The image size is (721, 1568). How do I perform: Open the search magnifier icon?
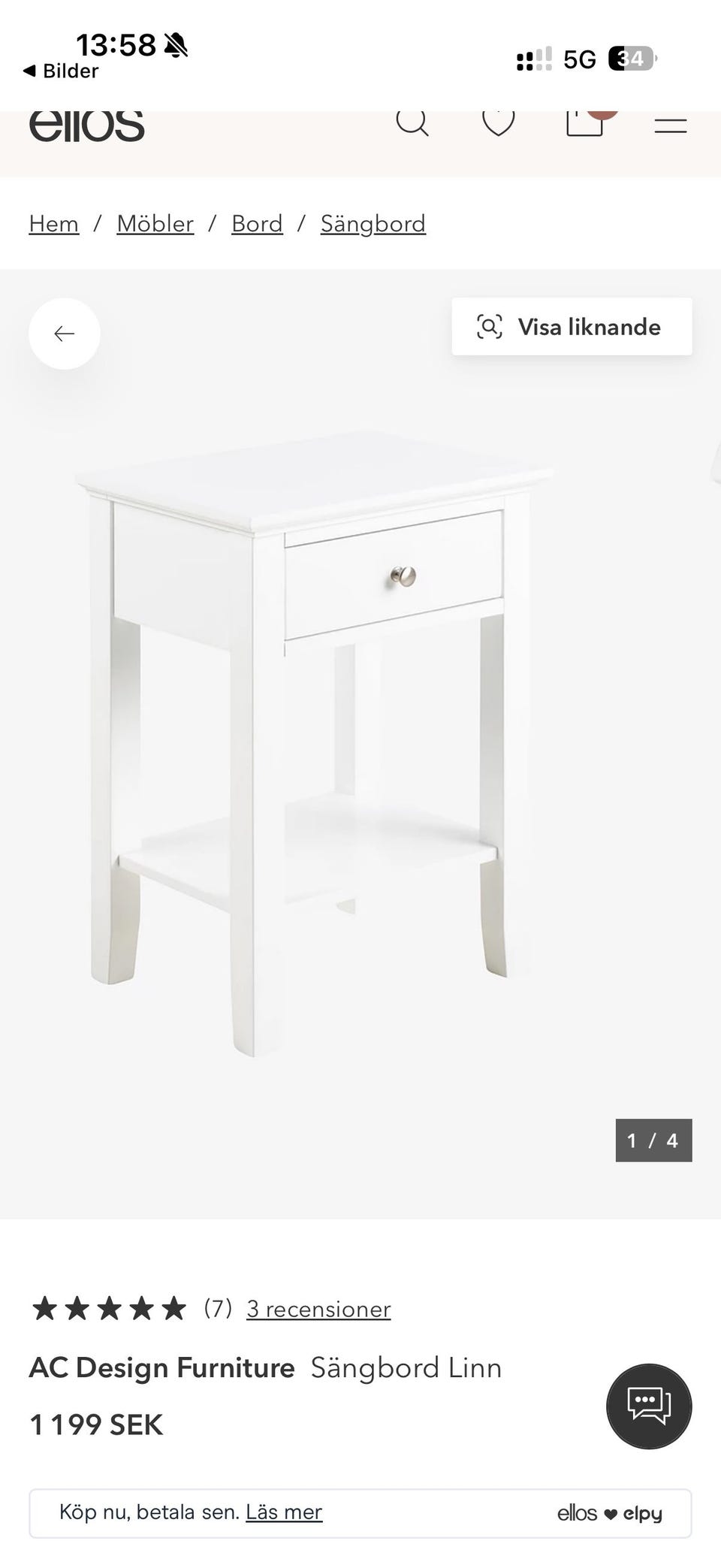(412, 122)
